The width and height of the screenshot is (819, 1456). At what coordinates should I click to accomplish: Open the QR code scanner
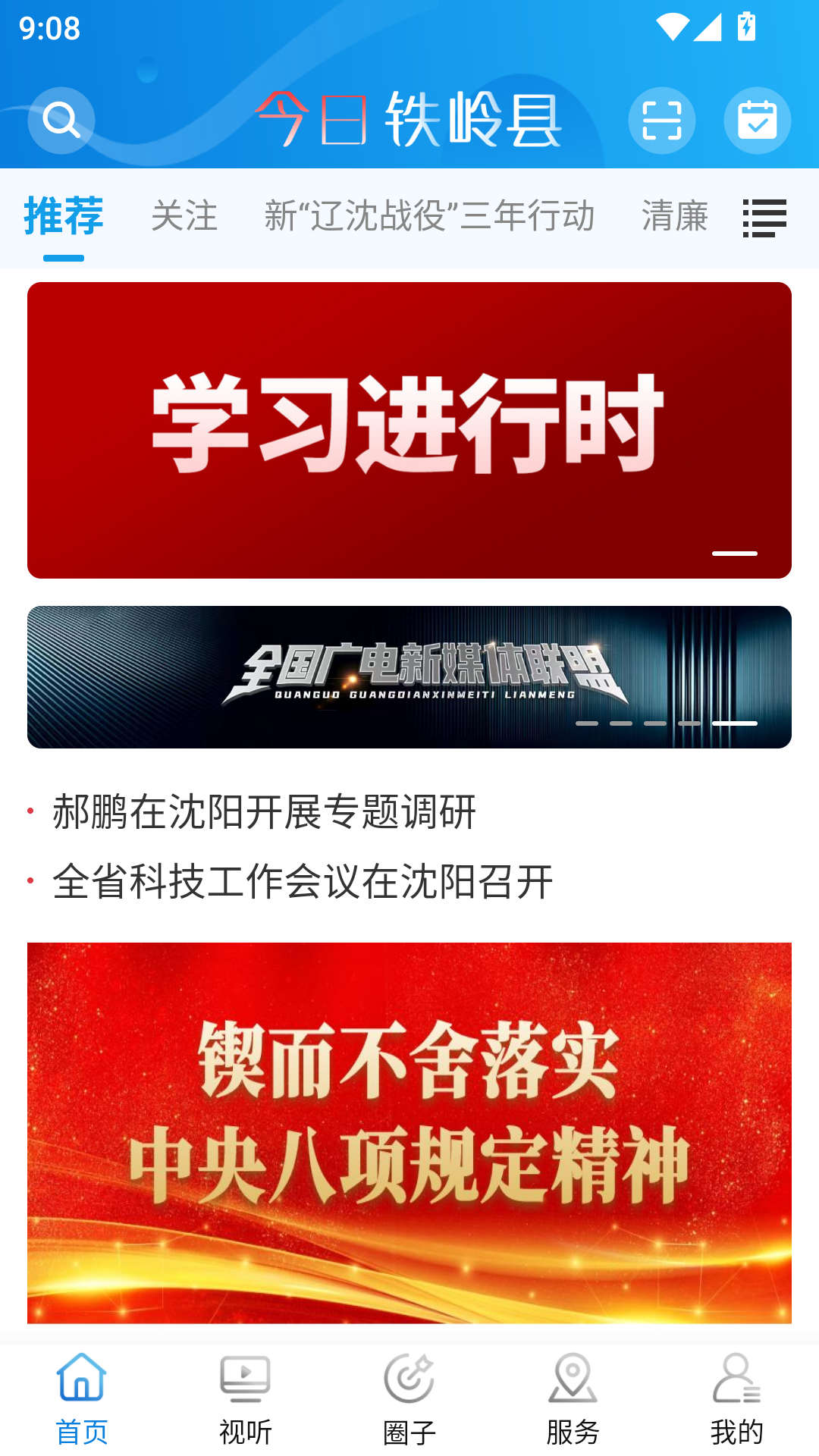(661, 120)
